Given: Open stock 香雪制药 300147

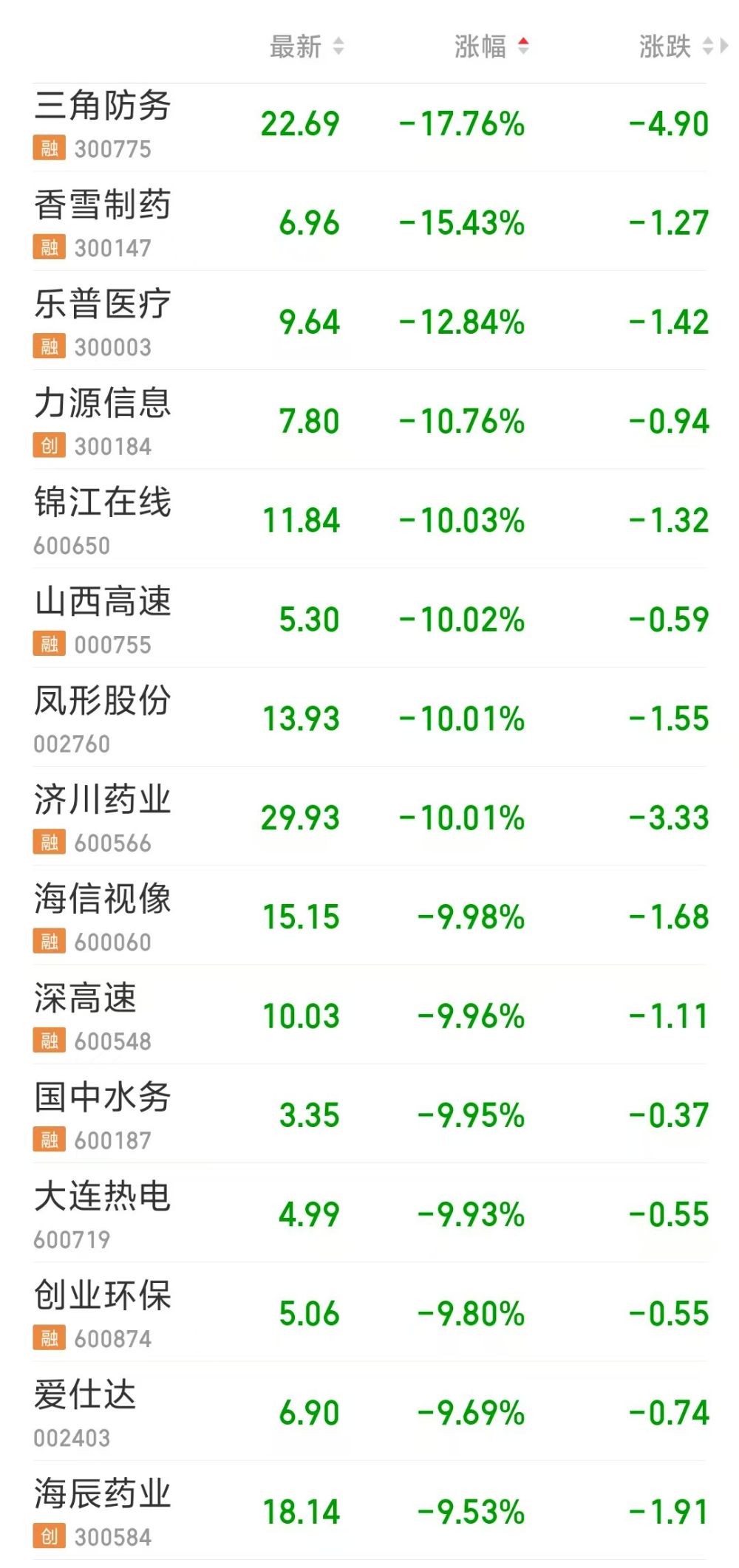Looking at the screenshot, I should coord(369,222).
